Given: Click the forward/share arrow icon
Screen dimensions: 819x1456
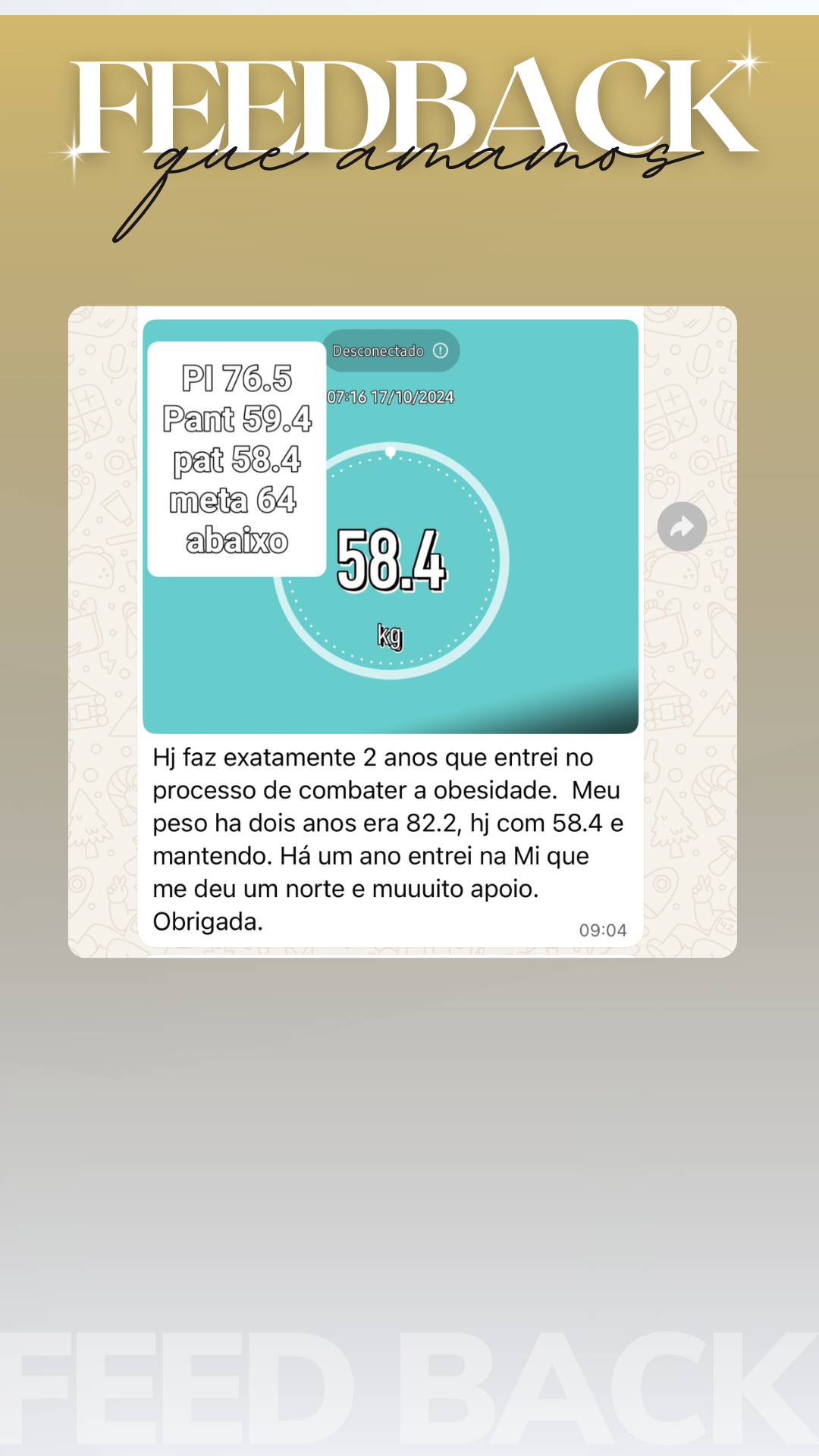Looking at the screenshot, I should click(681, 526).
